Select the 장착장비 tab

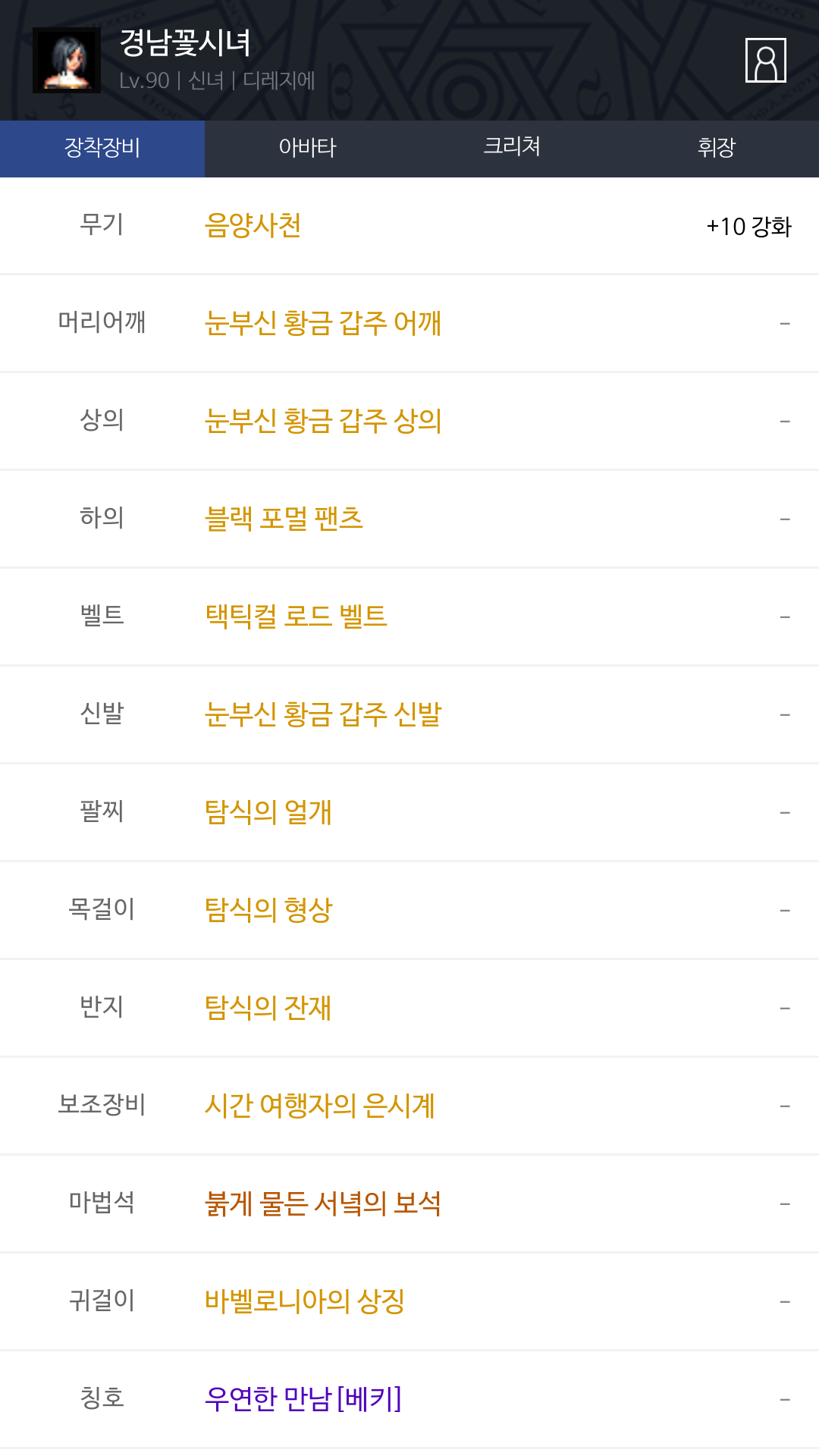coord(102,148)
